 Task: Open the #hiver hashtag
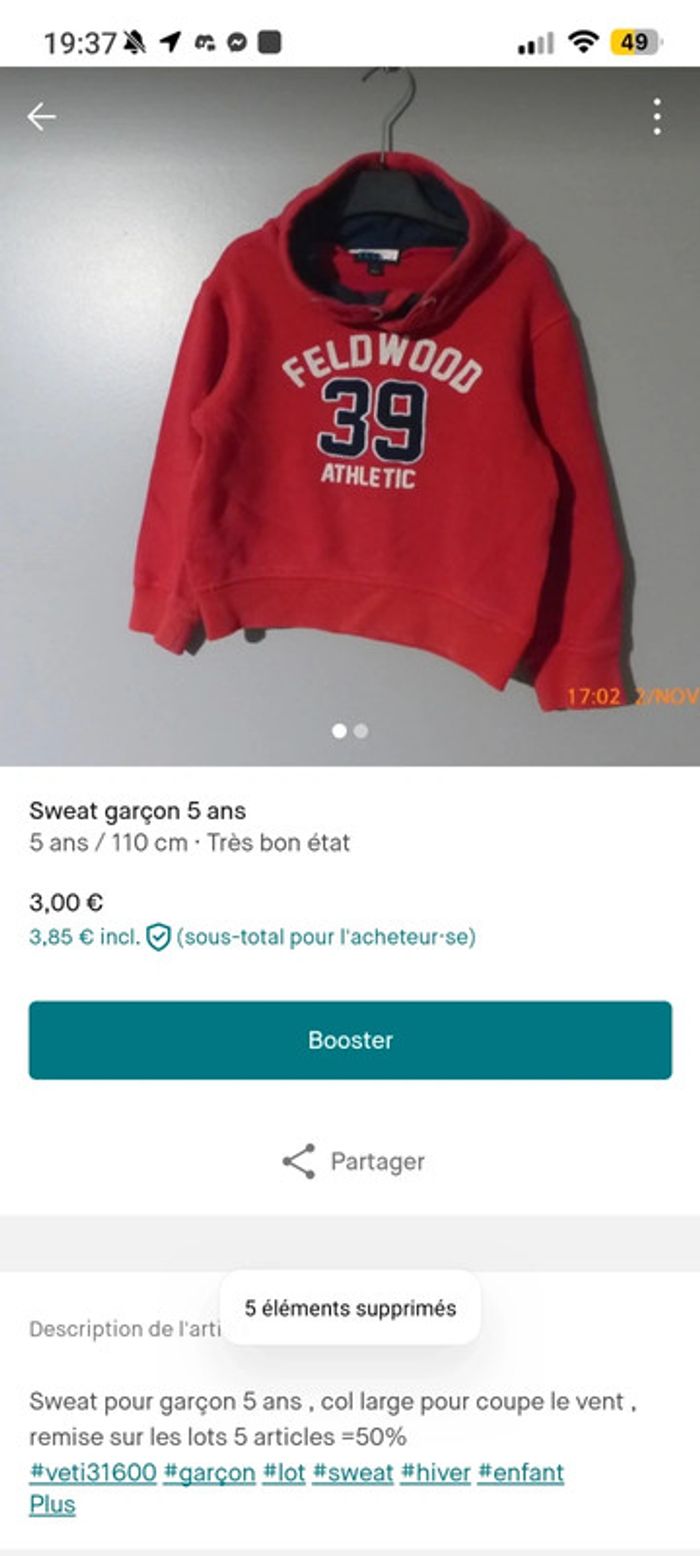[435, 1472]
